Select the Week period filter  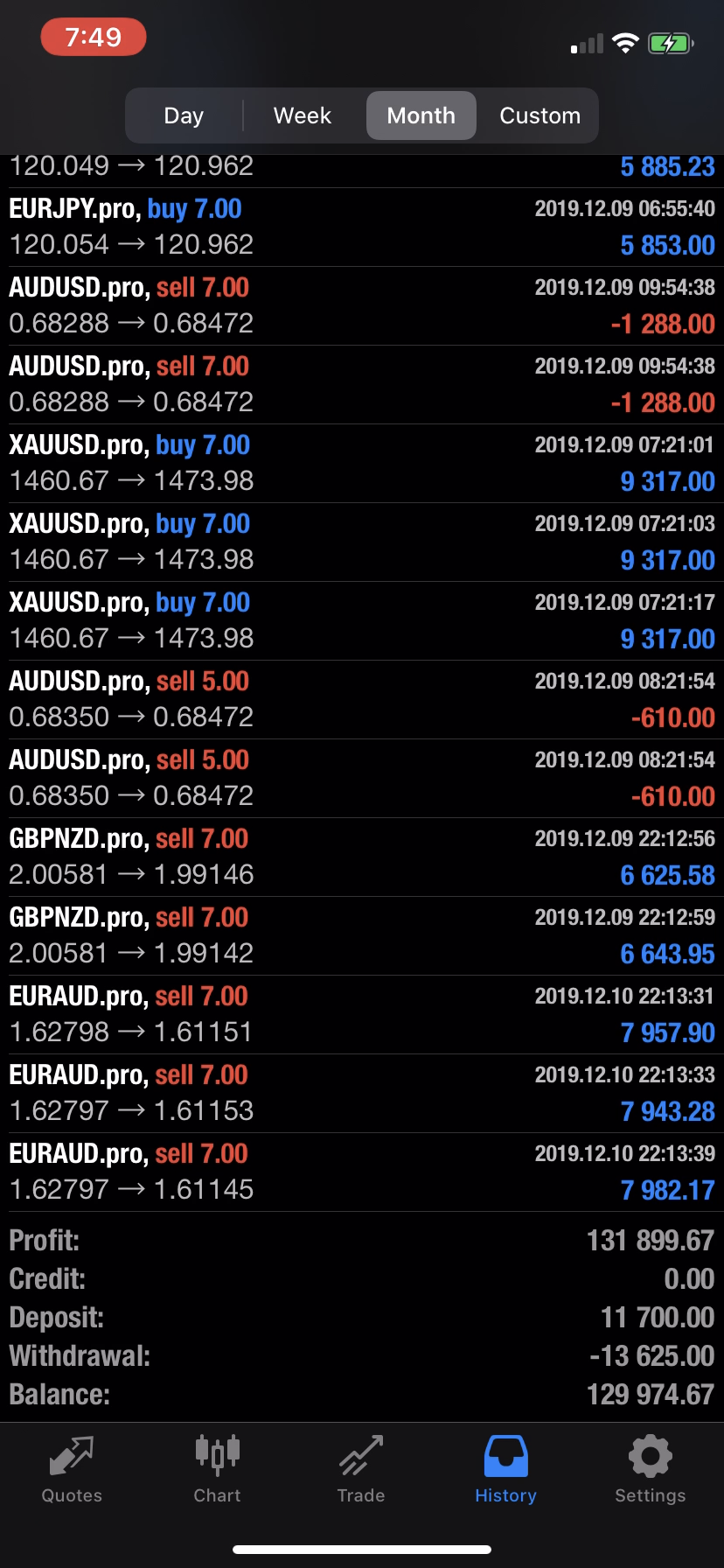[303, 115]
